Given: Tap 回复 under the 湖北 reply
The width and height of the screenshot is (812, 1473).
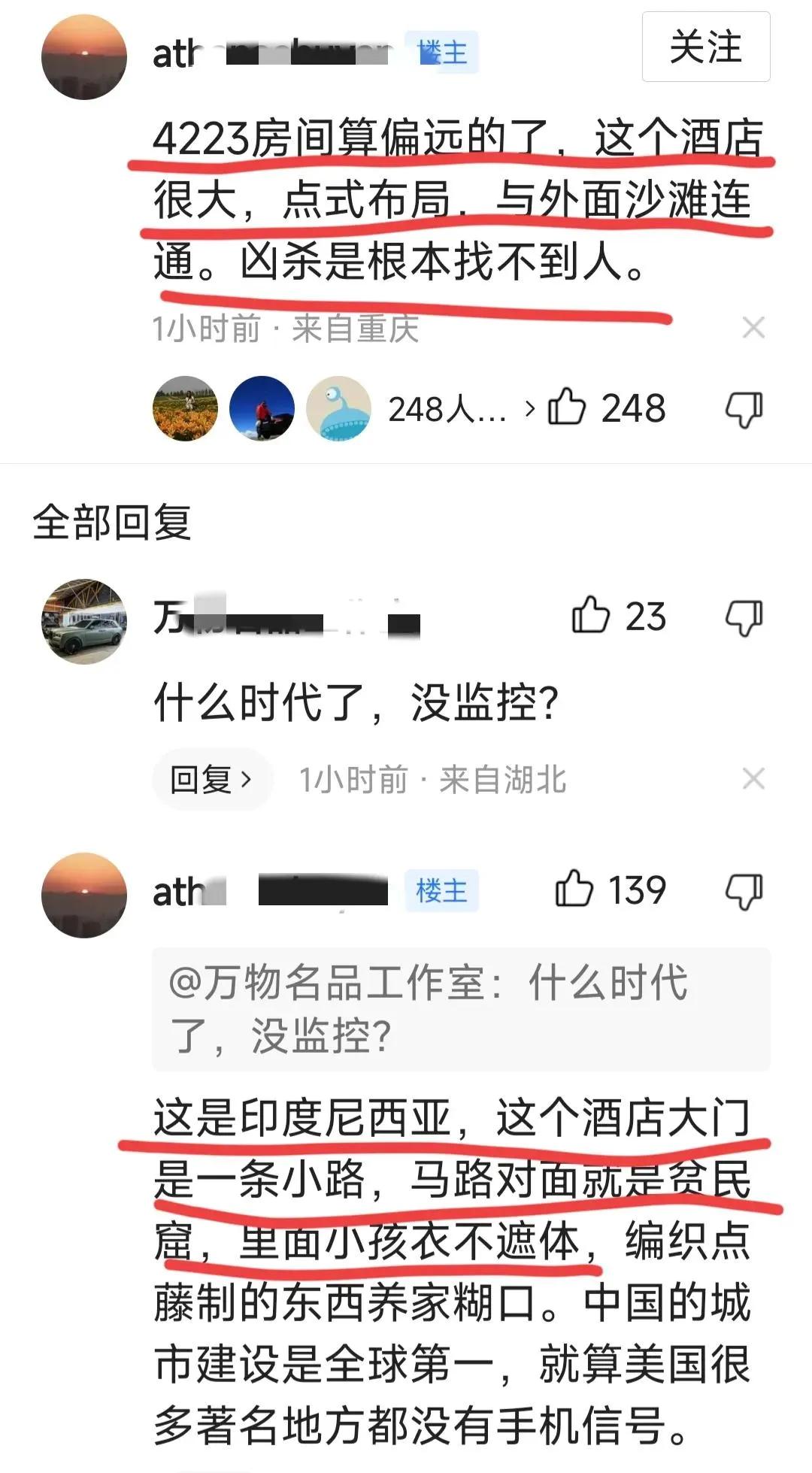Looking at the screenshot, I should click(211, 780).
